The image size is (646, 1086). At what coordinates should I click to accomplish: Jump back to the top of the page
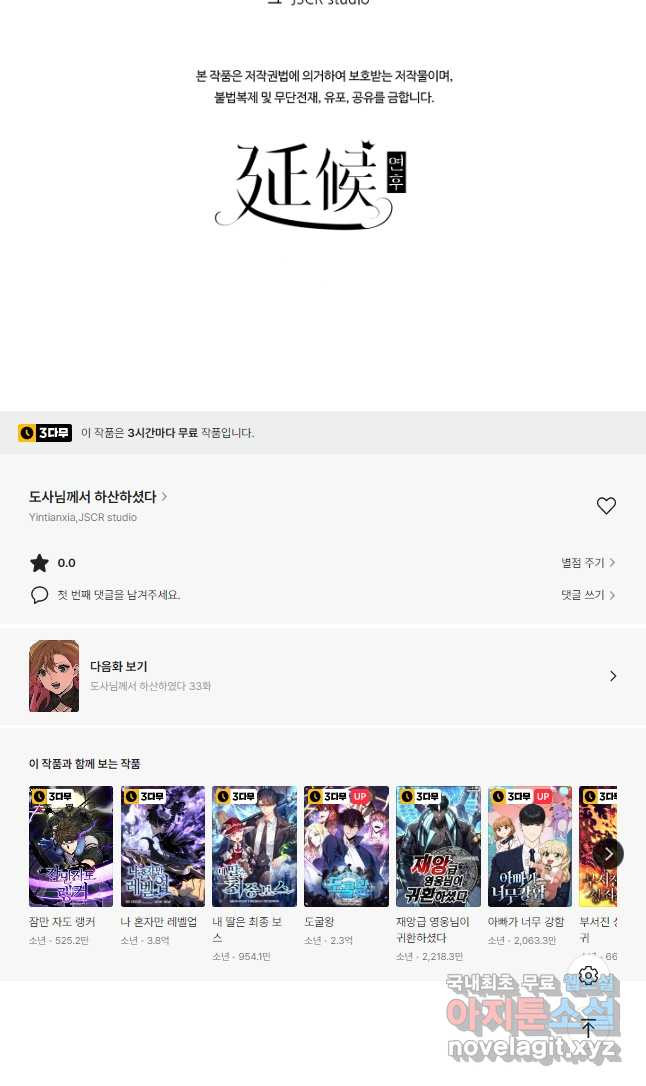[x=588, y=1028]
